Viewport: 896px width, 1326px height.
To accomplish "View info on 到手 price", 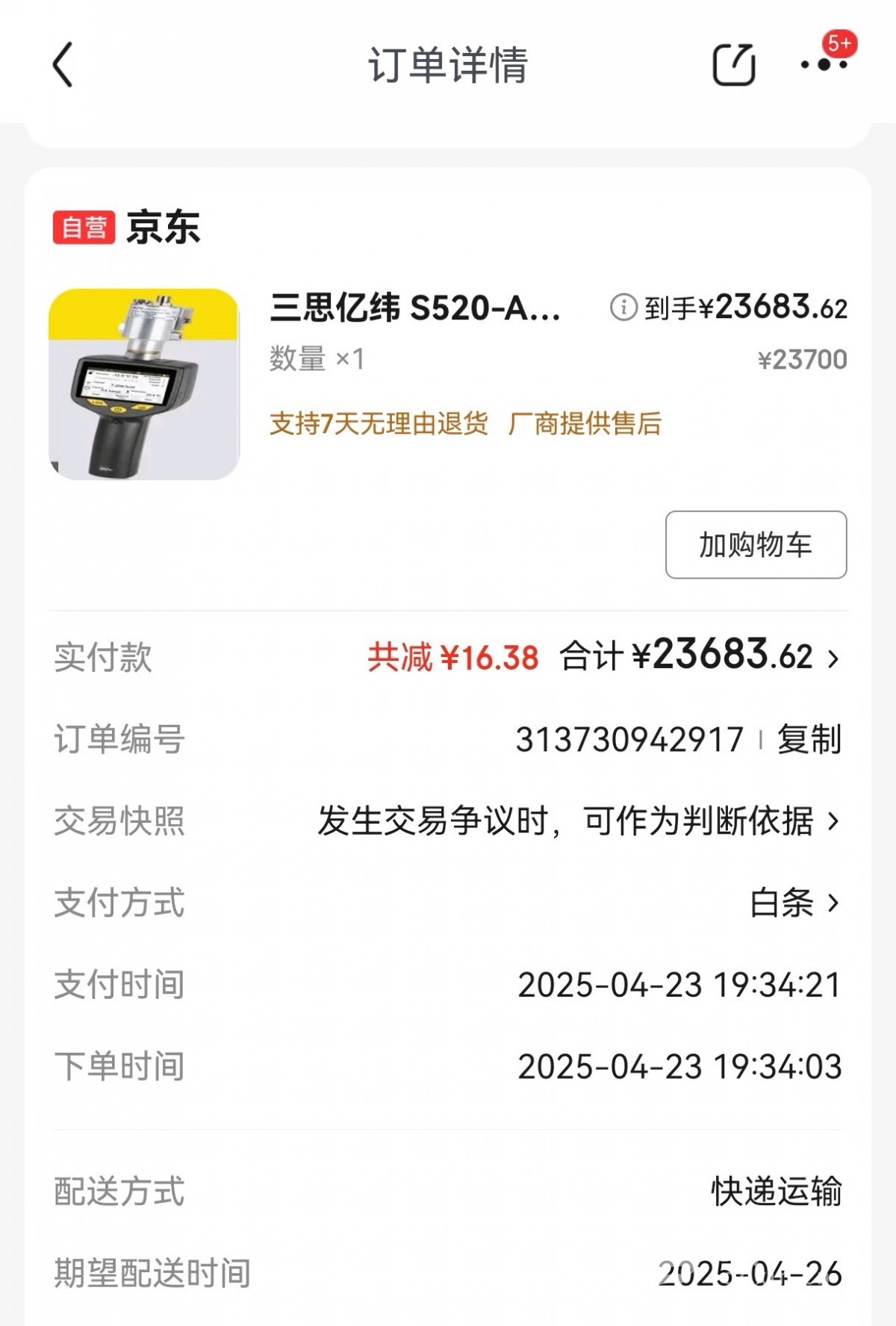I will point(623,307).
